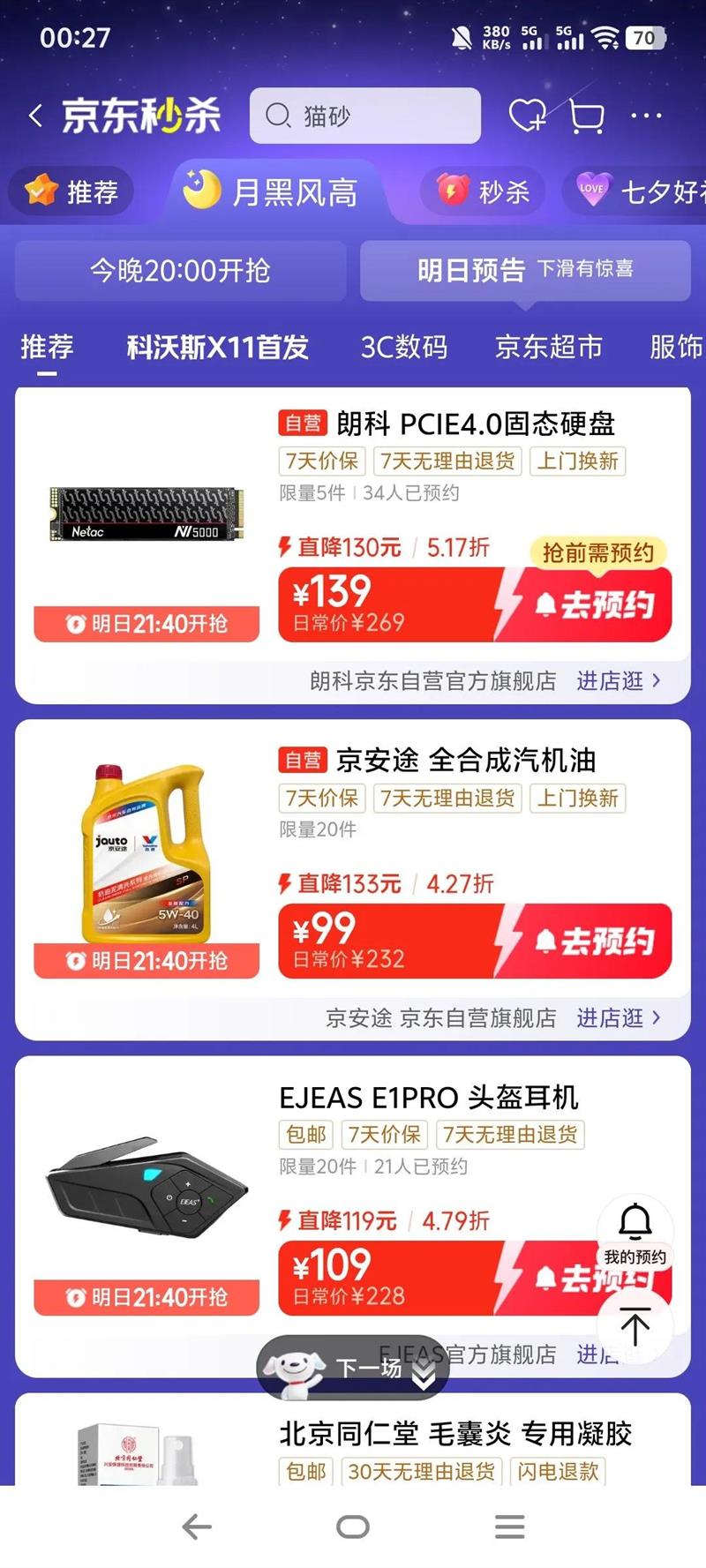Image resolution: width=706 pixels, height=1568 pixels.
Task: Open the 3C数码 category link
Action: 405,348
